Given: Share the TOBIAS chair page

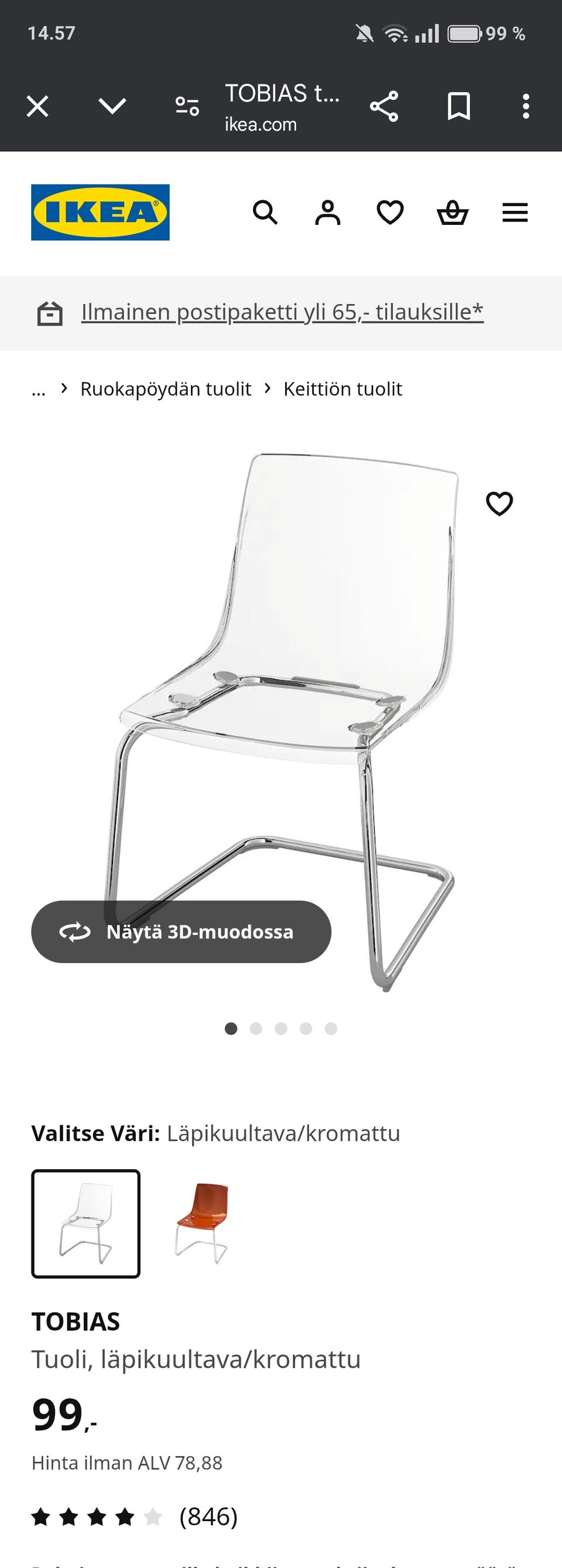Looking at the screenshot, I should (x=384, y=107).
